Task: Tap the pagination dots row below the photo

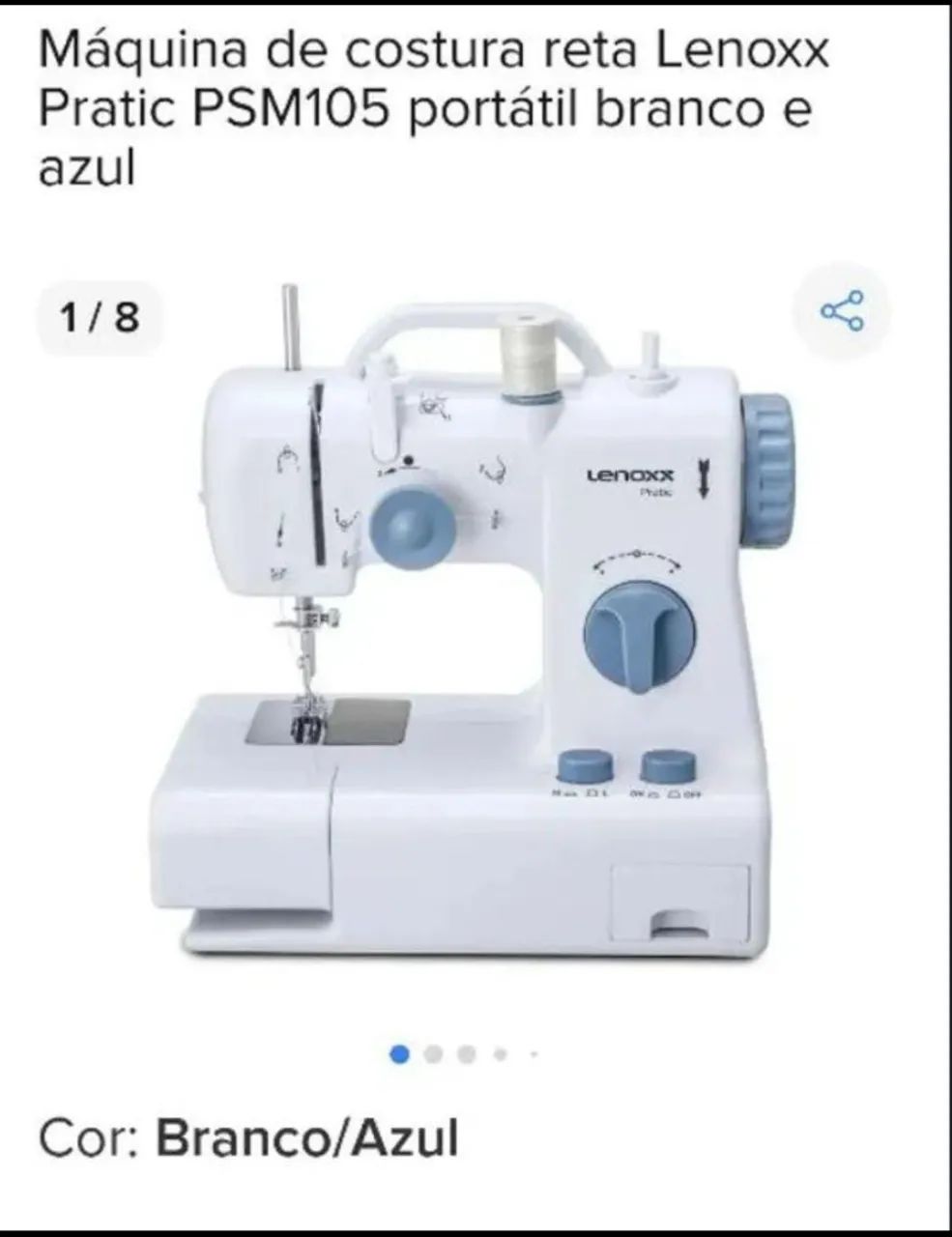Action: 464,1053
